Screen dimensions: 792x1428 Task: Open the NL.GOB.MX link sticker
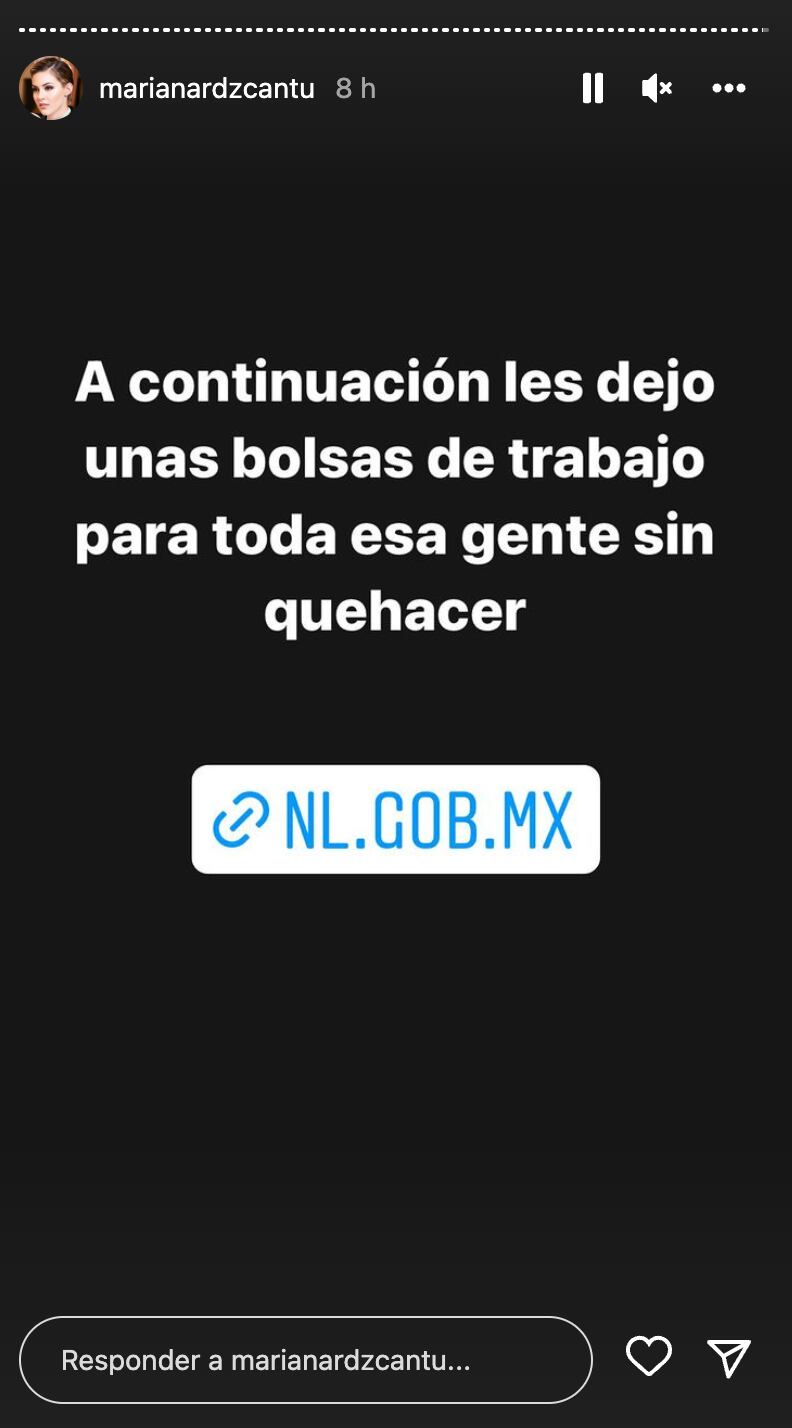tap(396, 819)
